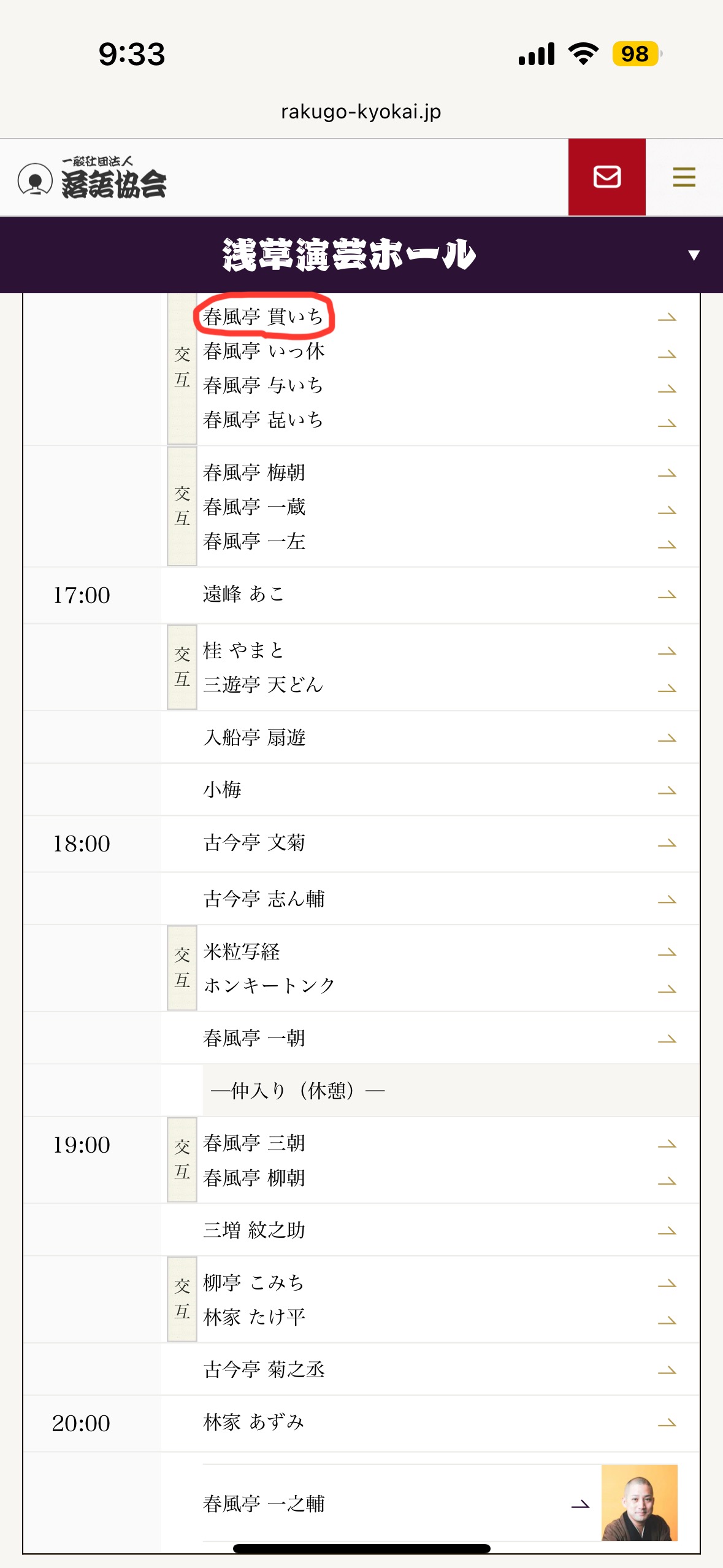The width and height of the screenshot is (723, 1568).
Task: View 春風亭 一朝 profile
Action: tap(440, 1039)
